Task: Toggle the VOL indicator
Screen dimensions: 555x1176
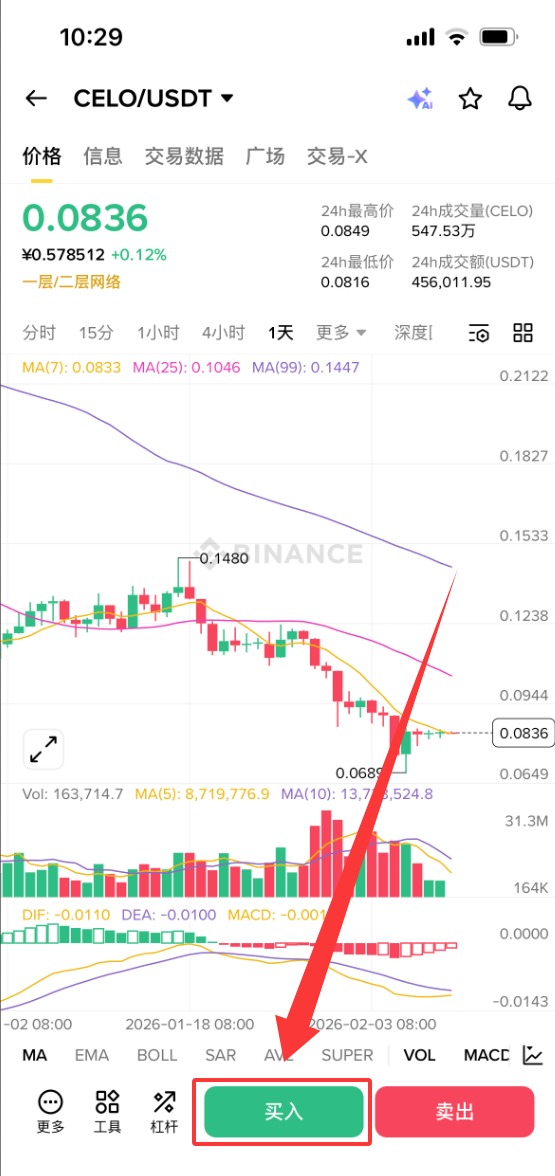Action: tap(419, 1055)
